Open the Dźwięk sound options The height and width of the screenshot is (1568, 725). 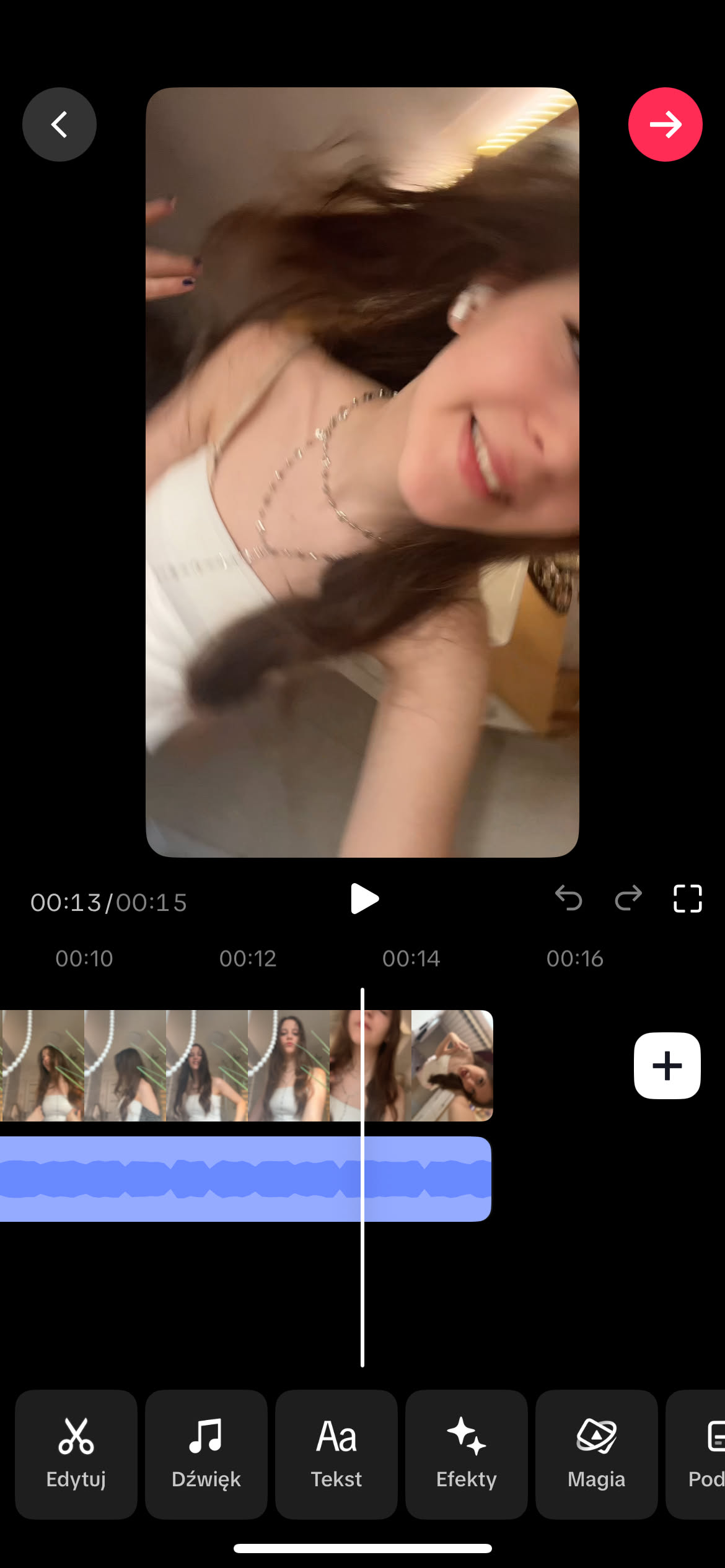coord(206,1453)
